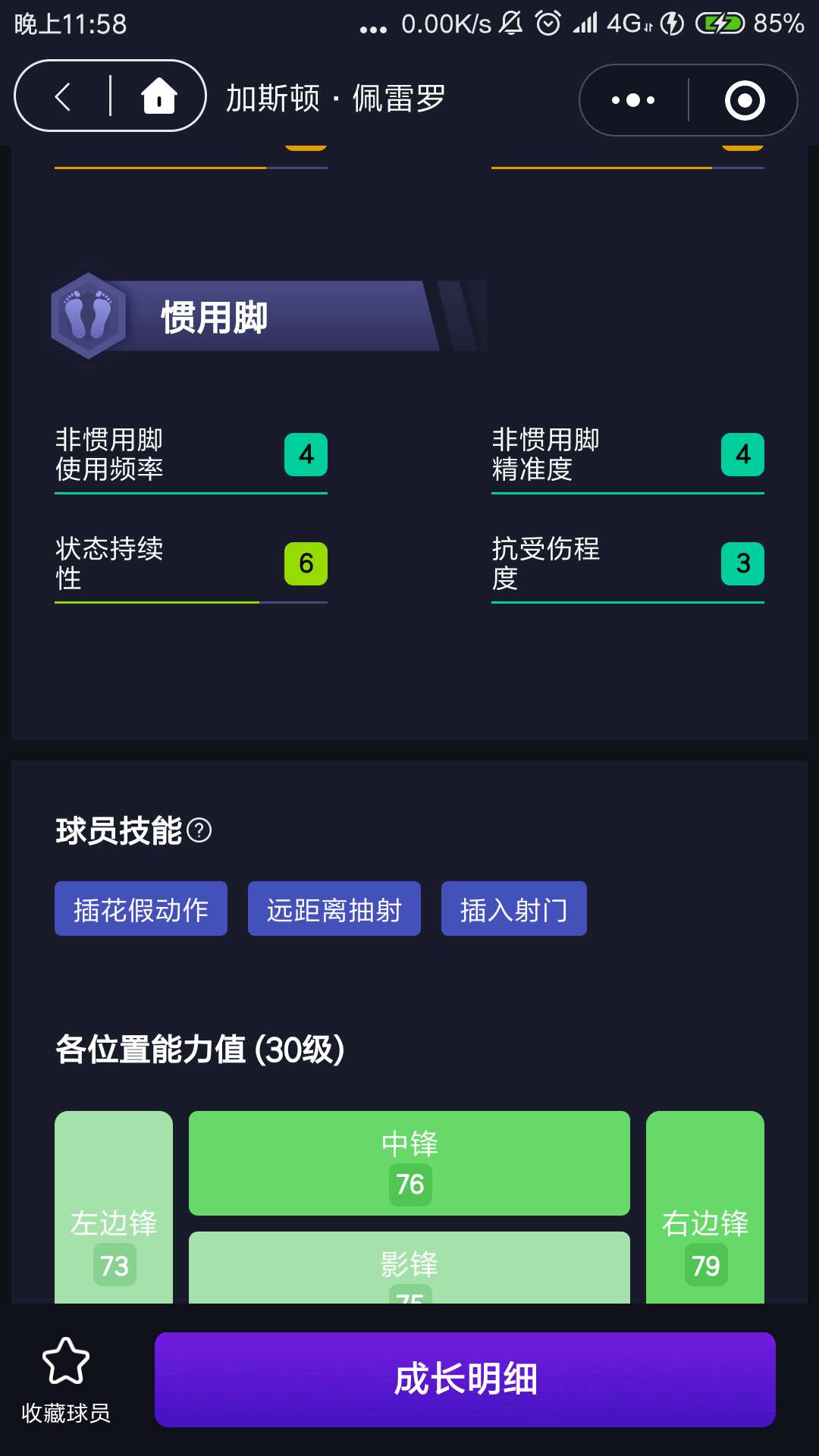The height and width of the screenshot is (1456, 819).
Task: Return to the mini program home
Action: (x=158, y=97)
